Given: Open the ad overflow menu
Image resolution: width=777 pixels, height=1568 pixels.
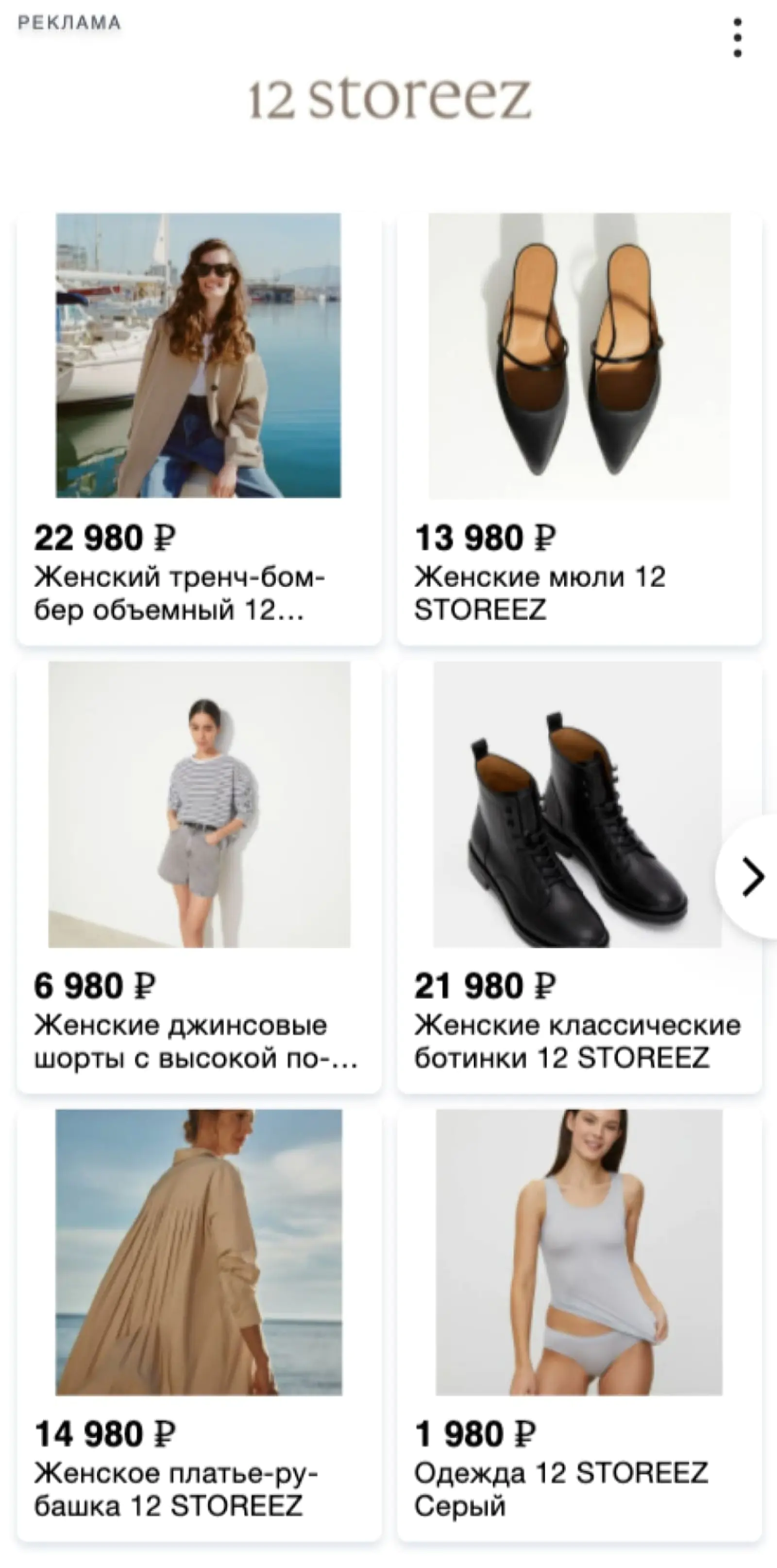Looking at the screenshot, I should click(x=738, y=38).
